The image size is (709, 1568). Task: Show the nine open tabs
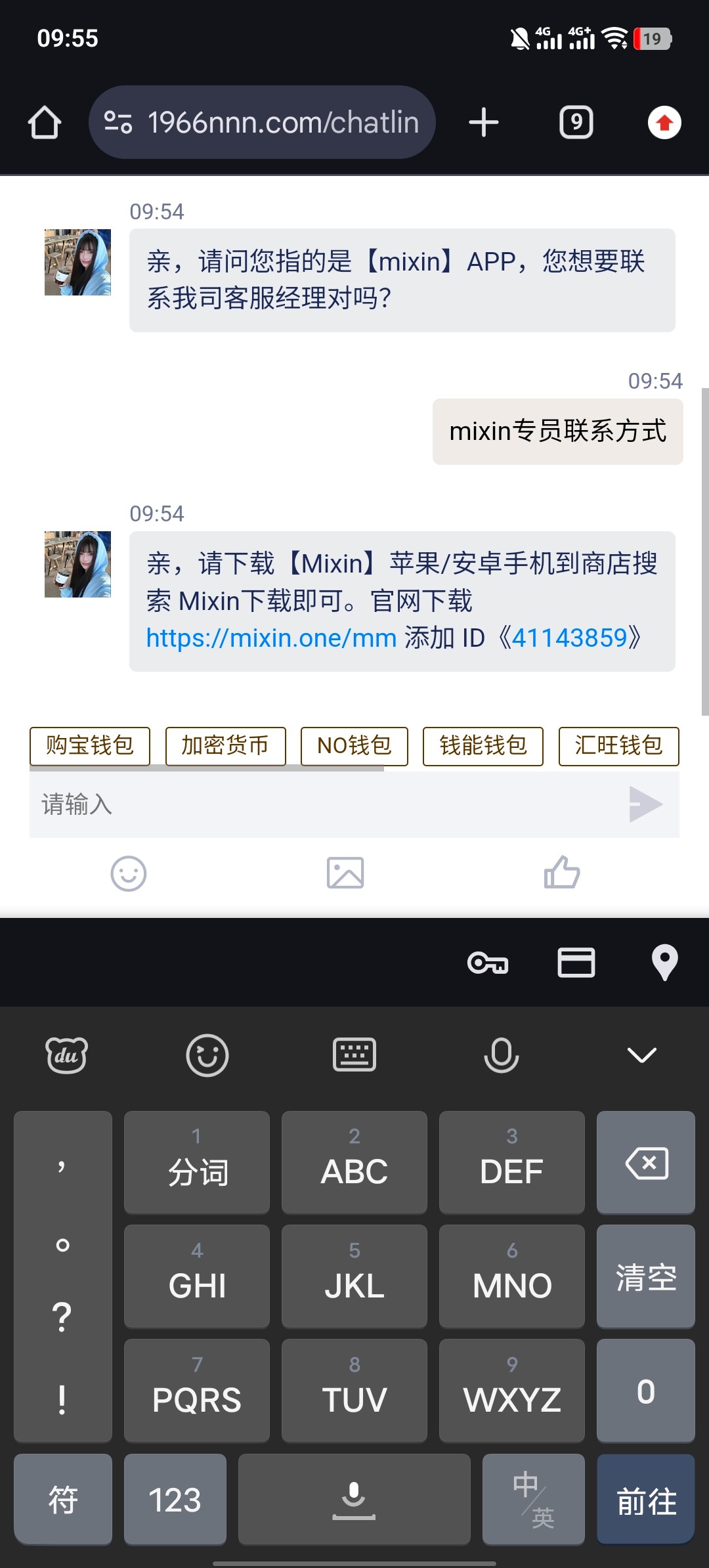[x=576, y=123]
